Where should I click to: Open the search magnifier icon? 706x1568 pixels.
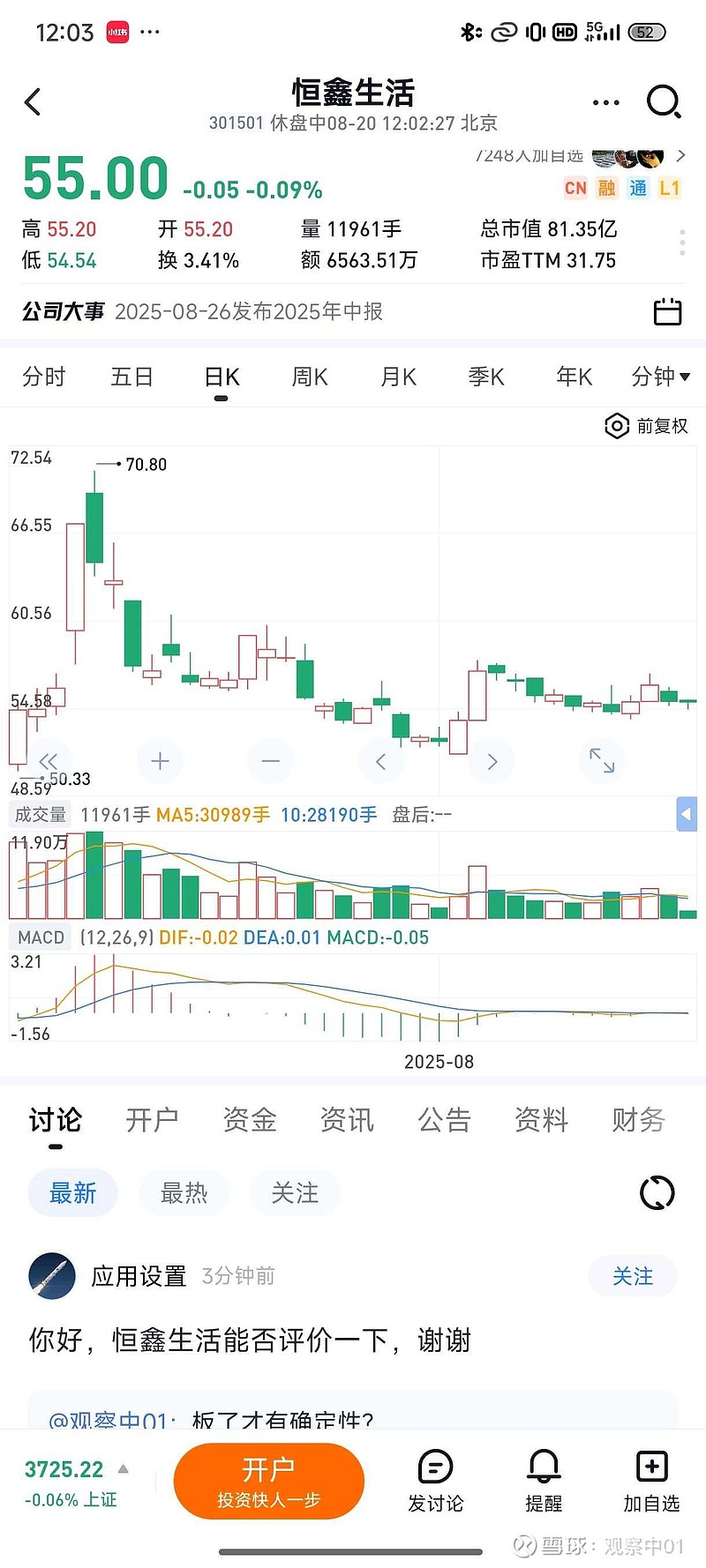click(x=663, y=102)
